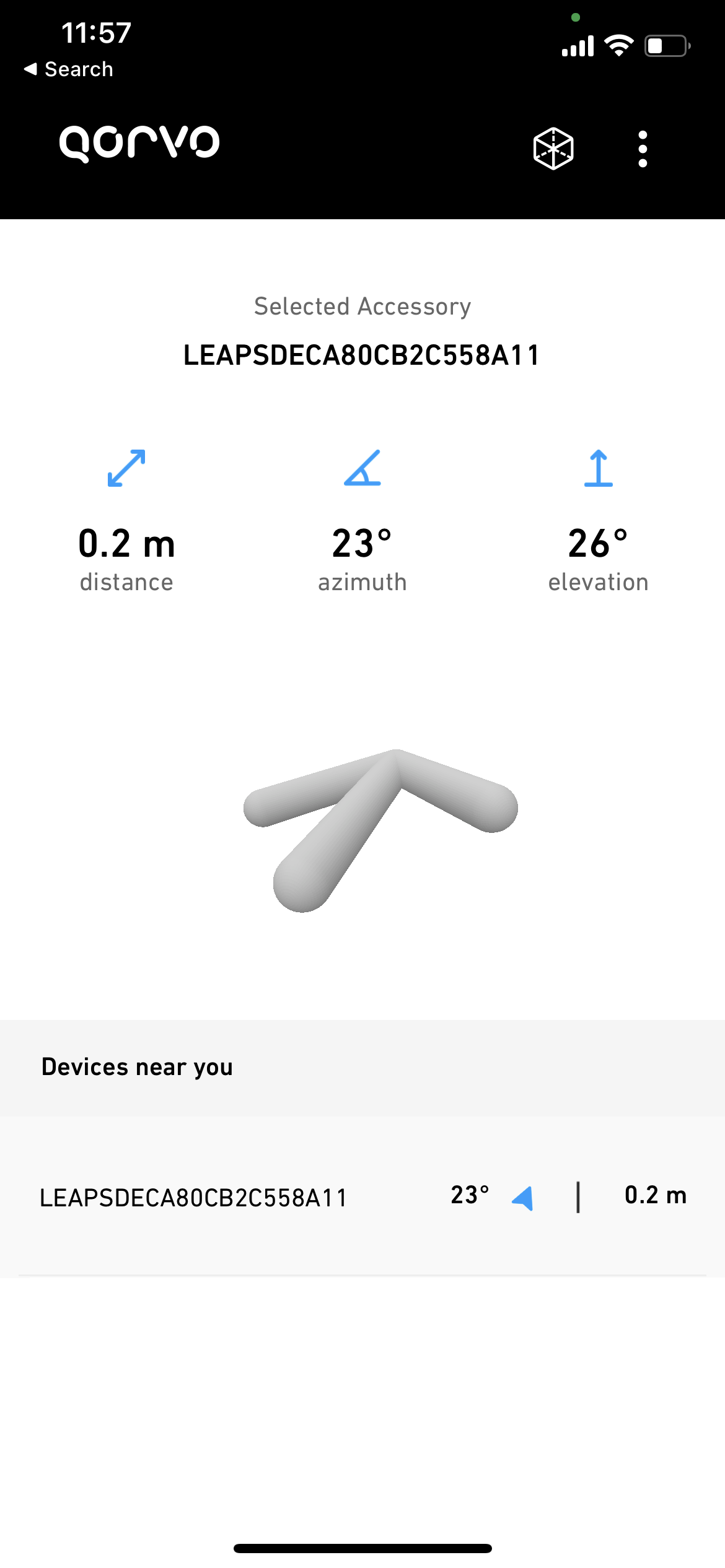This screenshot has height=1568, width=725.
Task: Open the three-dot overflow menu
Action: point(643,149)
